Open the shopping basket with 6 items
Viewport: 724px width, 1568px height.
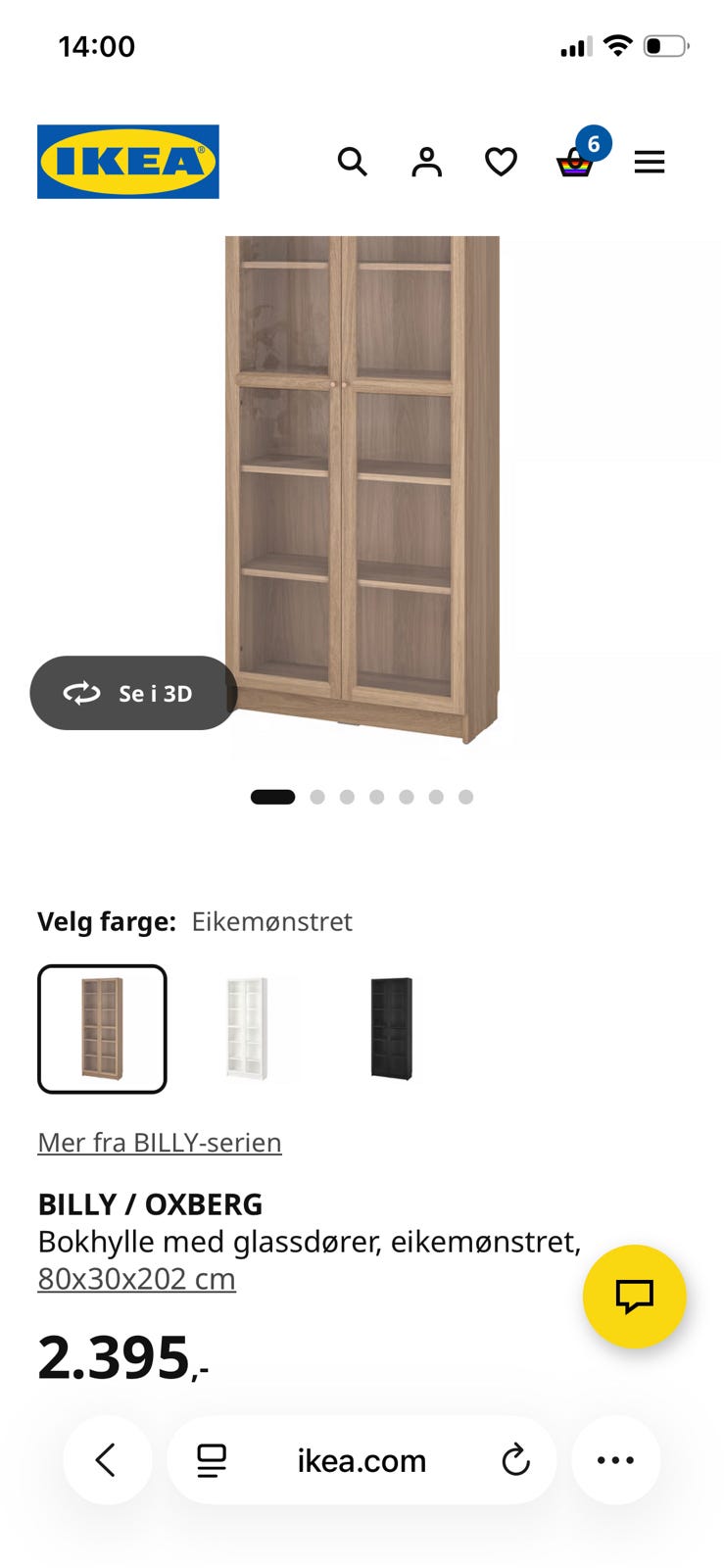pos(582,155)
